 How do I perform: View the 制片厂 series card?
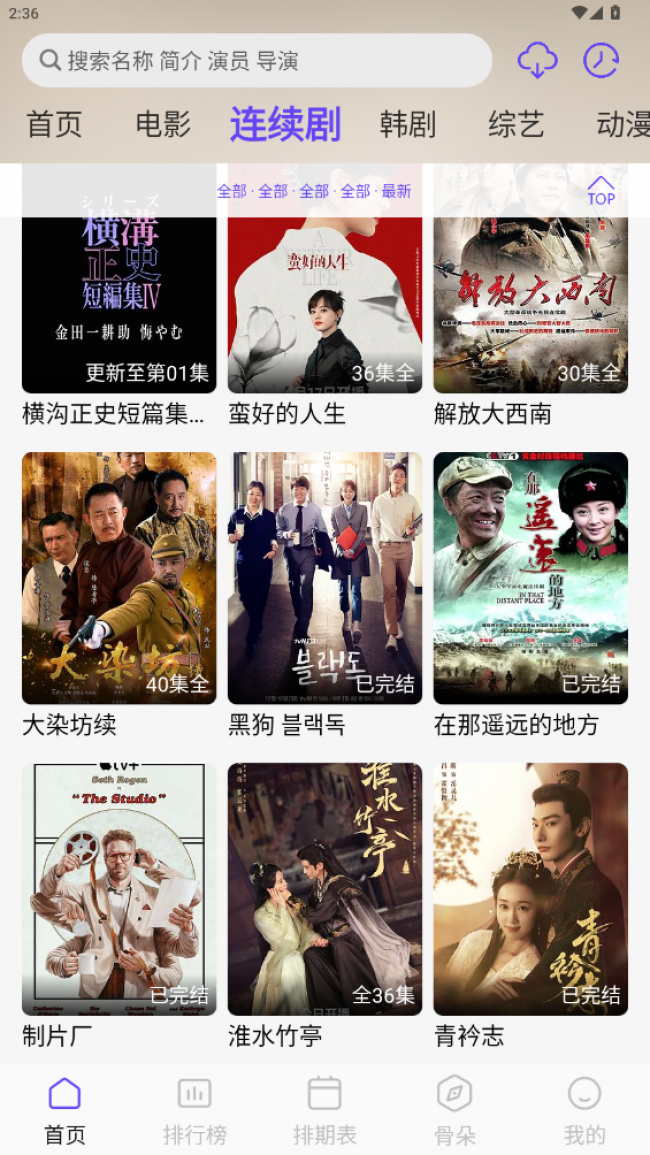point(119,906)
